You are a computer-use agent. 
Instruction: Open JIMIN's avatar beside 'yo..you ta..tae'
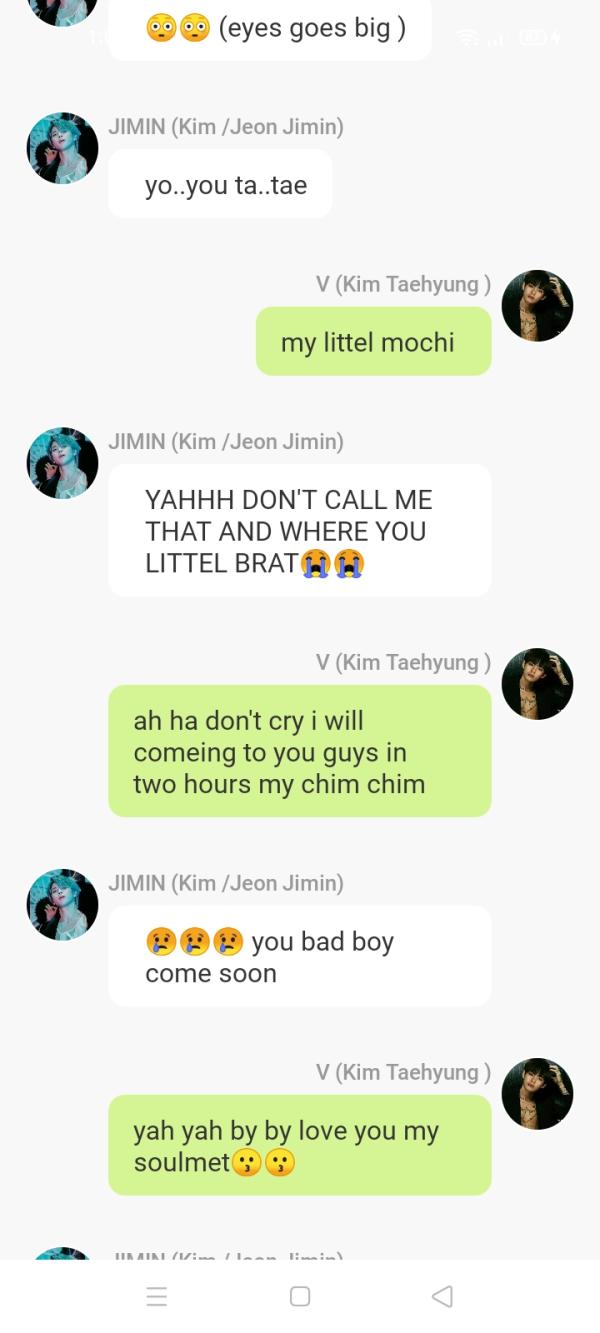(62, 148)
